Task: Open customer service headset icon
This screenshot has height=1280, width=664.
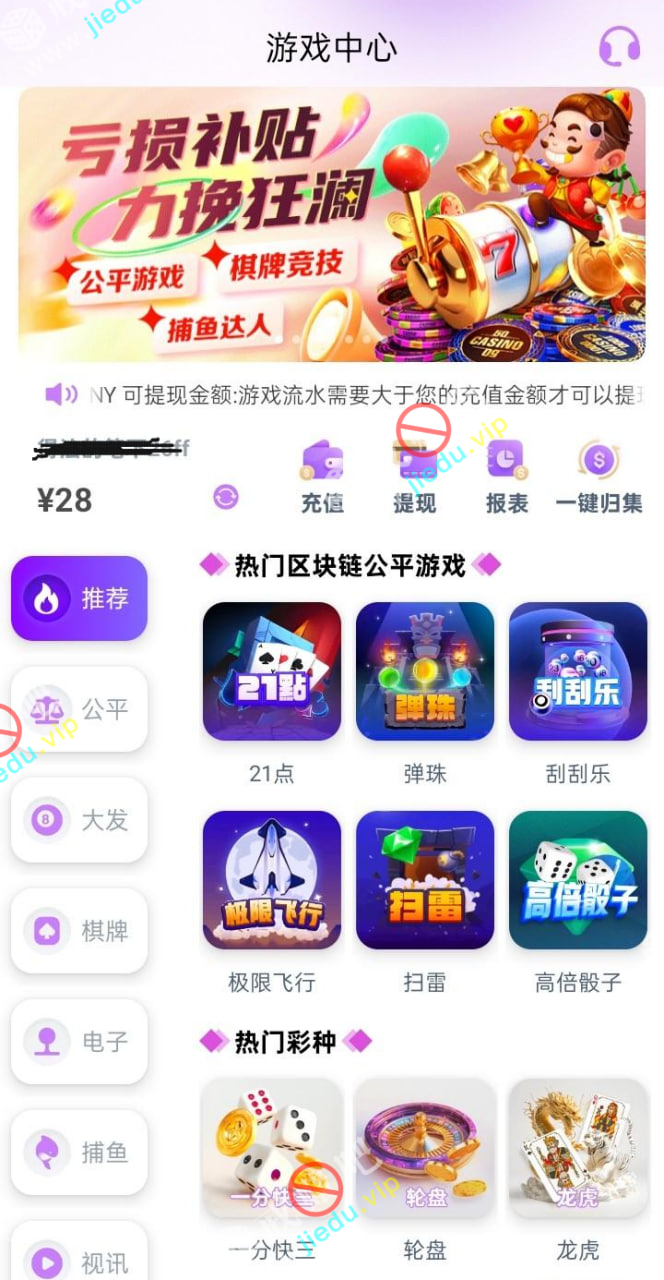Action: 619,47
